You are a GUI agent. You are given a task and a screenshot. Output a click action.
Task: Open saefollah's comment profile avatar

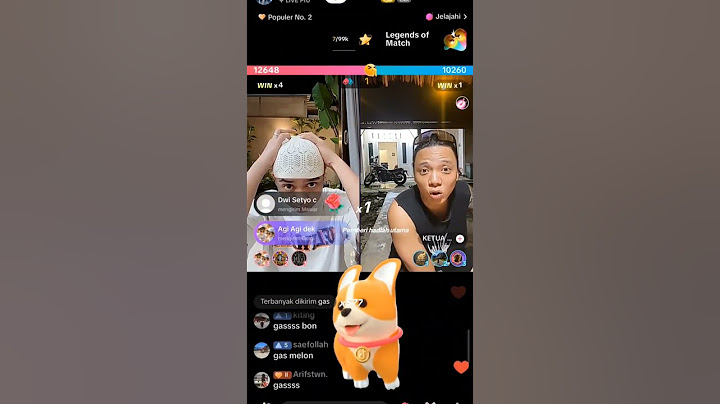[x=262, y=350]
